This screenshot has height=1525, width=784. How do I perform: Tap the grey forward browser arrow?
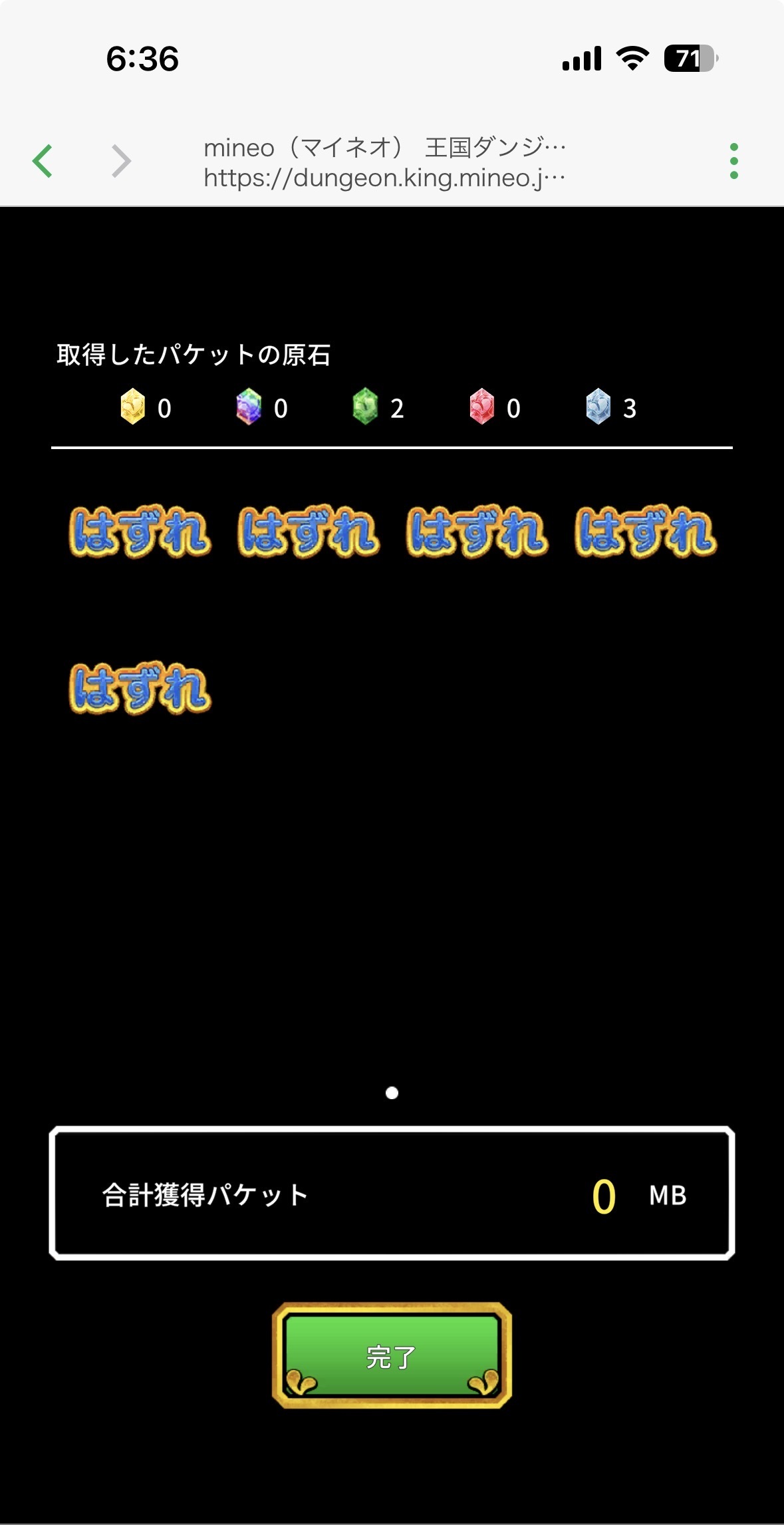(121, 161)
